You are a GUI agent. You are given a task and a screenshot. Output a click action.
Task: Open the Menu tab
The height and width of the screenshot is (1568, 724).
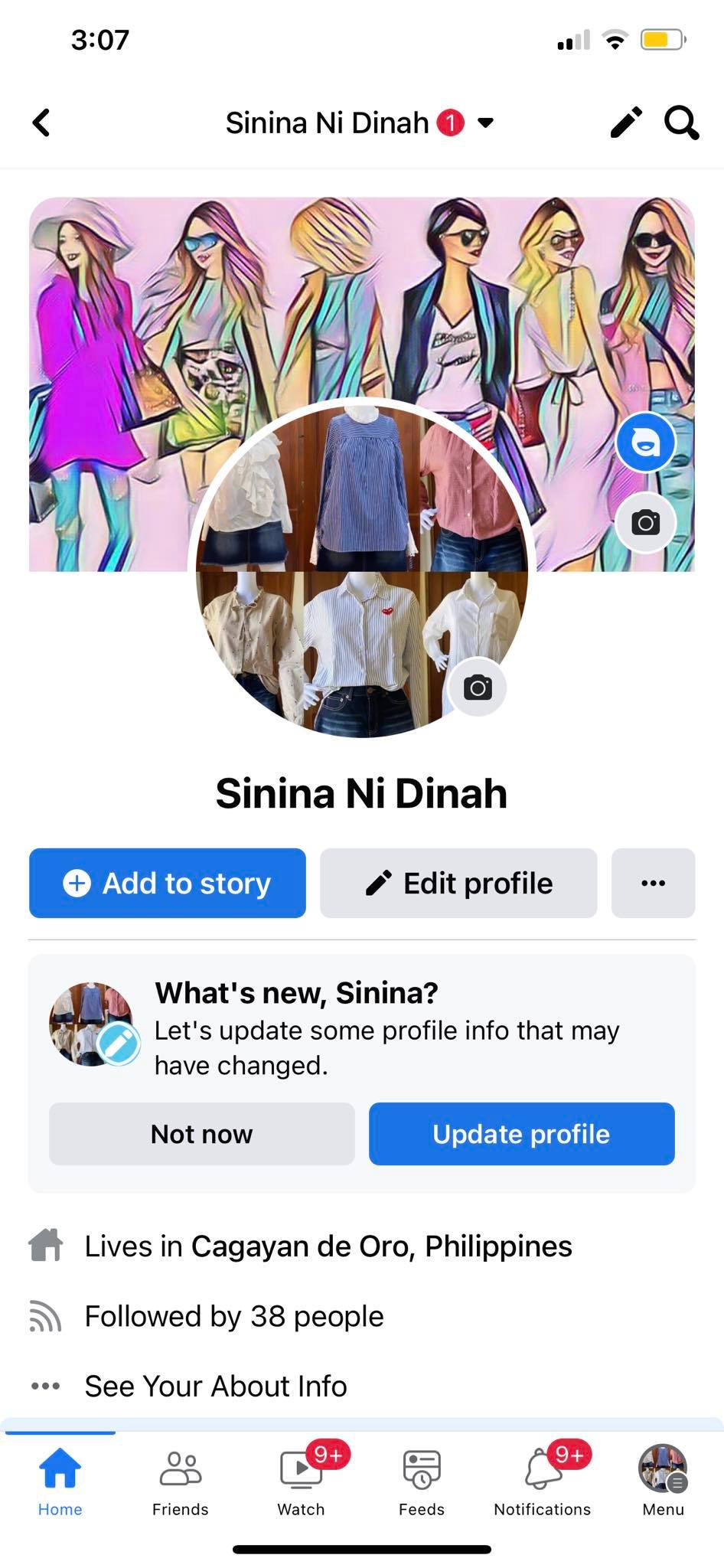tap(663, 1481)
